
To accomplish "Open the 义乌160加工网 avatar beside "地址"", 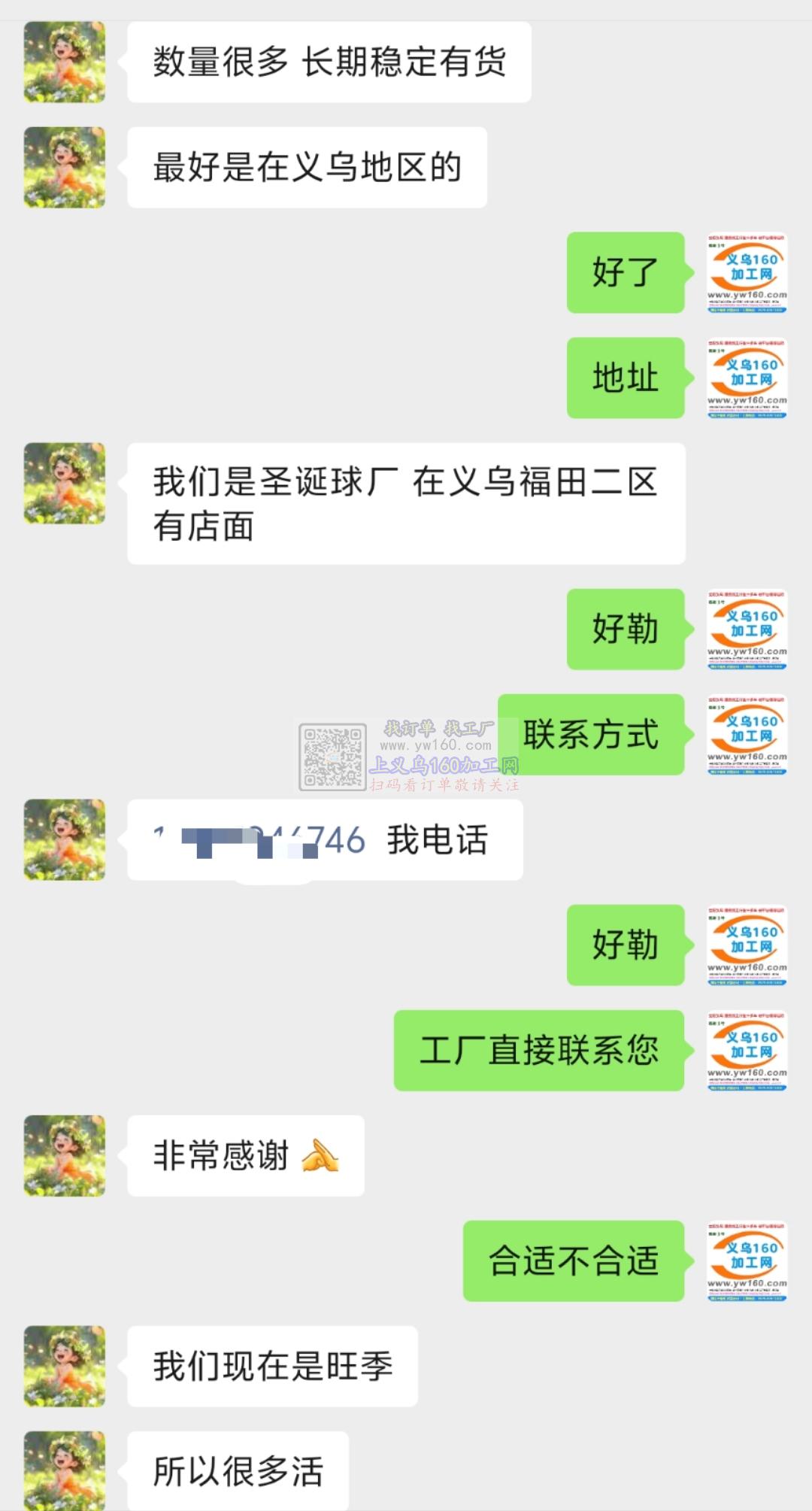I will pyautogui.click(x=747, y=378).
